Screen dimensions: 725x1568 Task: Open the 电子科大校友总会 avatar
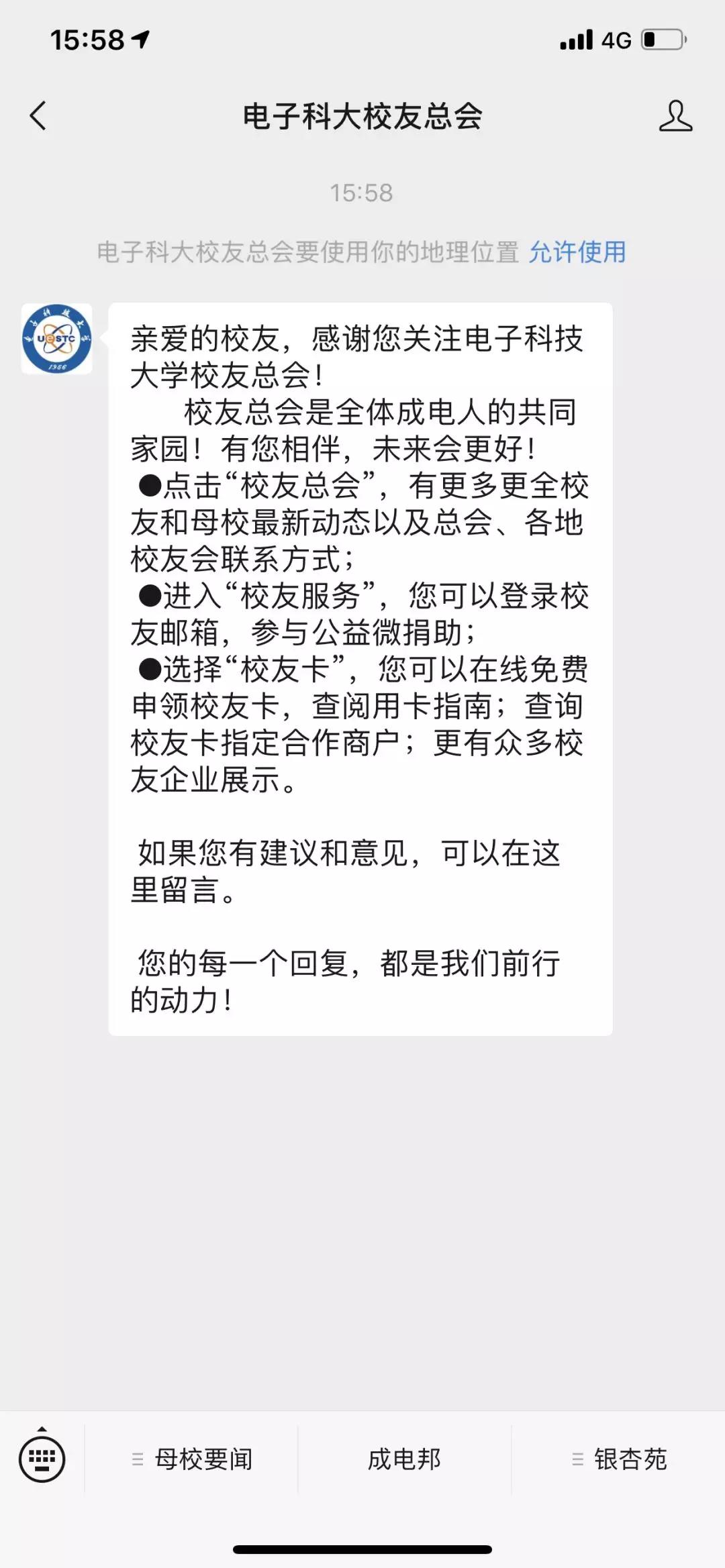click(x=57, y=339)
